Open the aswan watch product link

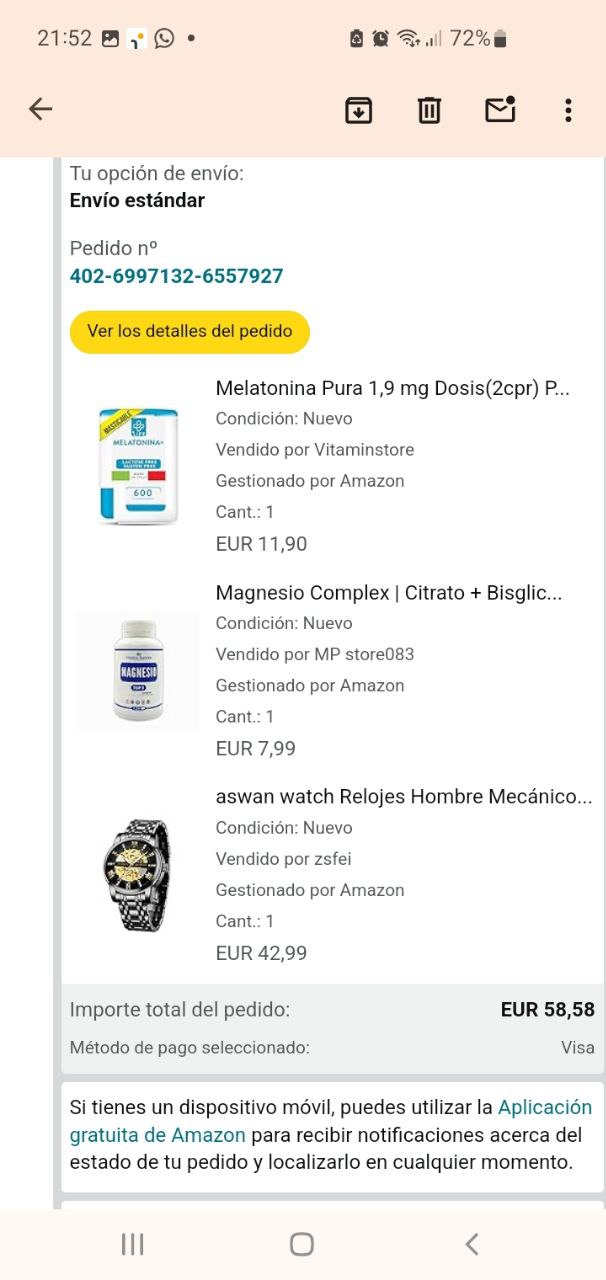404,797
